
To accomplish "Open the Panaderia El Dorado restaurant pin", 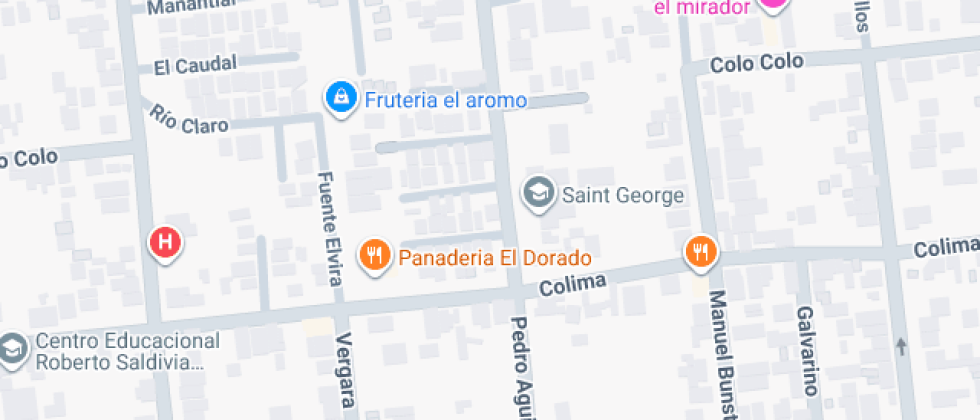I will (376, 255).
